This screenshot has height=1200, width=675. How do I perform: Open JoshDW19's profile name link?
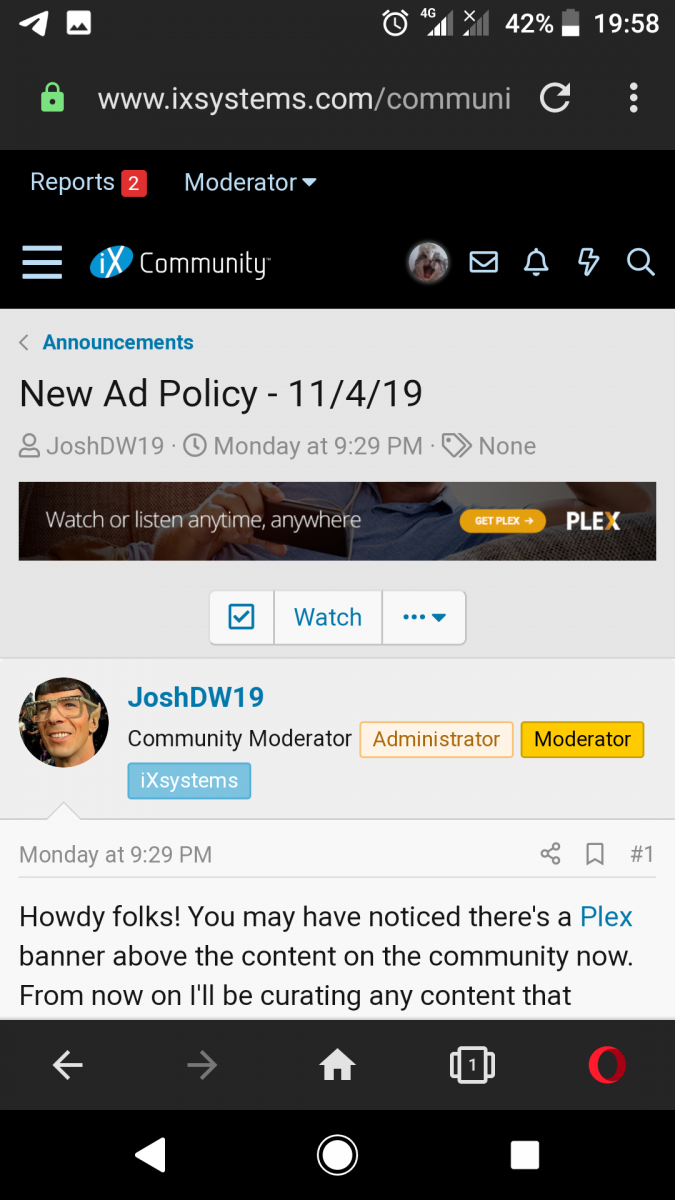click(196, 697)
